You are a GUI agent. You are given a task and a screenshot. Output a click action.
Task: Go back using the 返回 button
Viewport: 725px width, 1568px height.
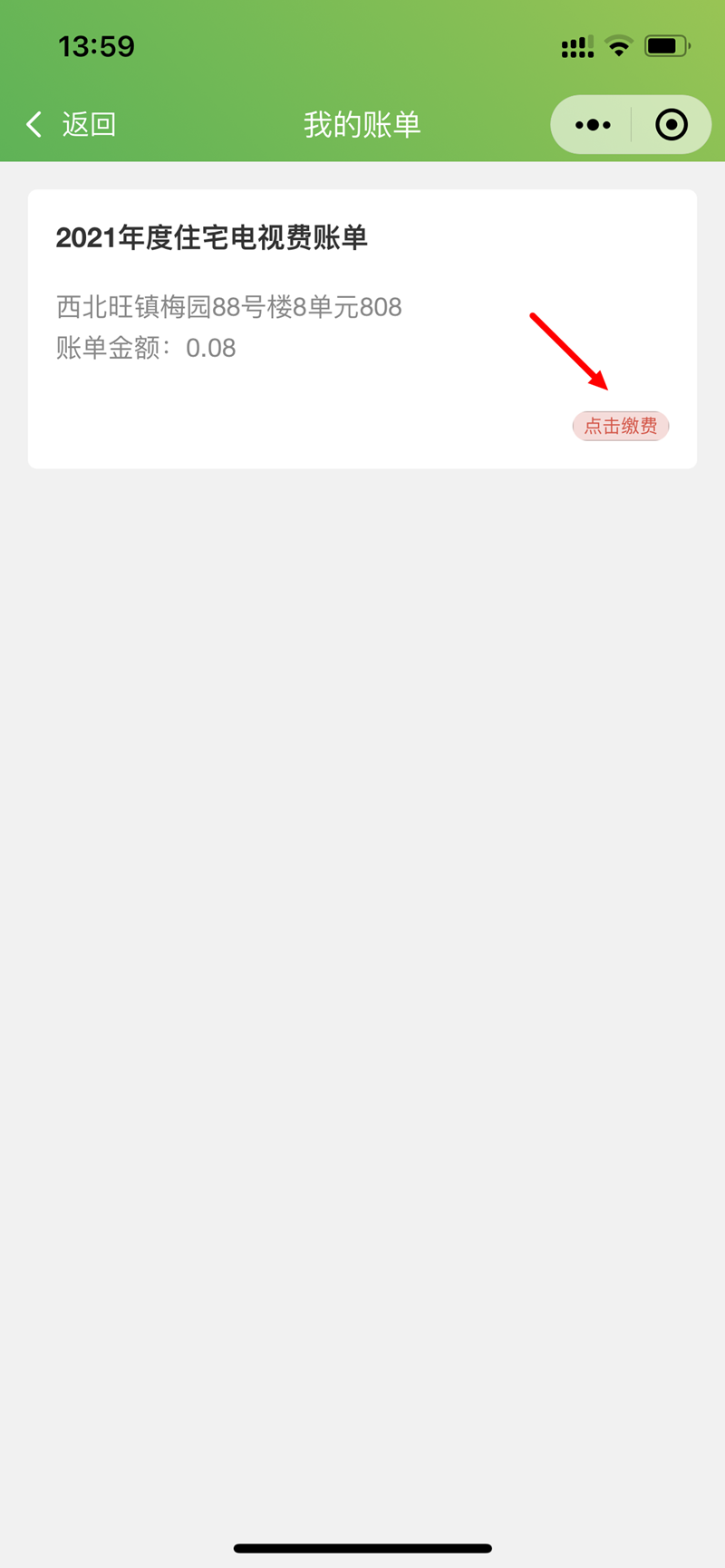tap(71, 125)
